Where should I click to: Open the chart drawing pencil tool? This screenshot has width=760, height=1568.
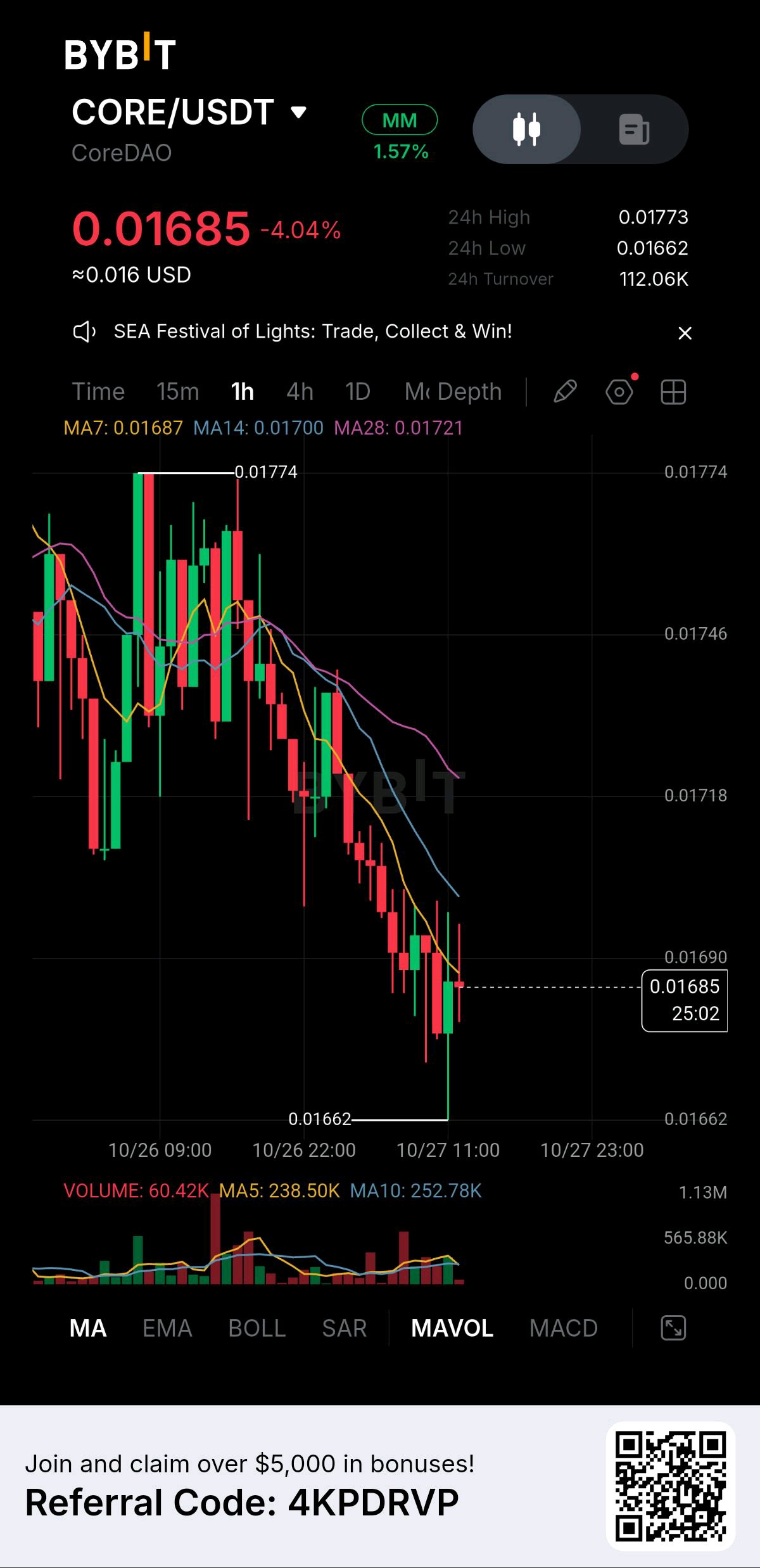pyautogui.click(x=565, y=392)
